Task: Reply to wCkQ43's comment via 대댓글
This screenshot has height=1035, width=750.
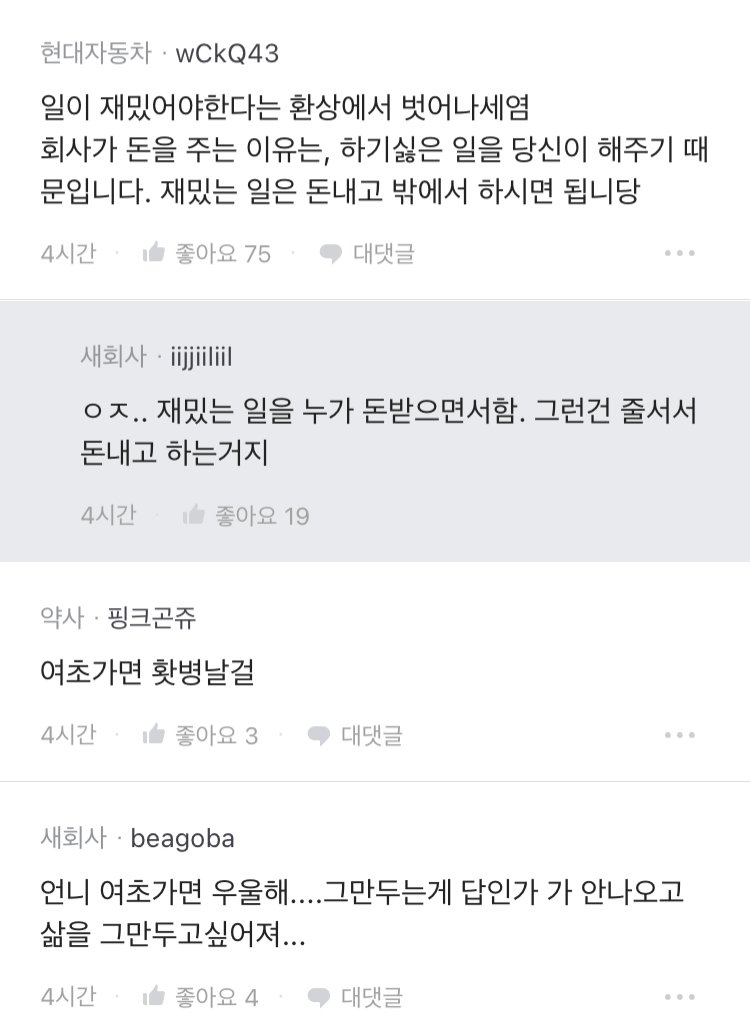Action: click(x=366, y=254)
